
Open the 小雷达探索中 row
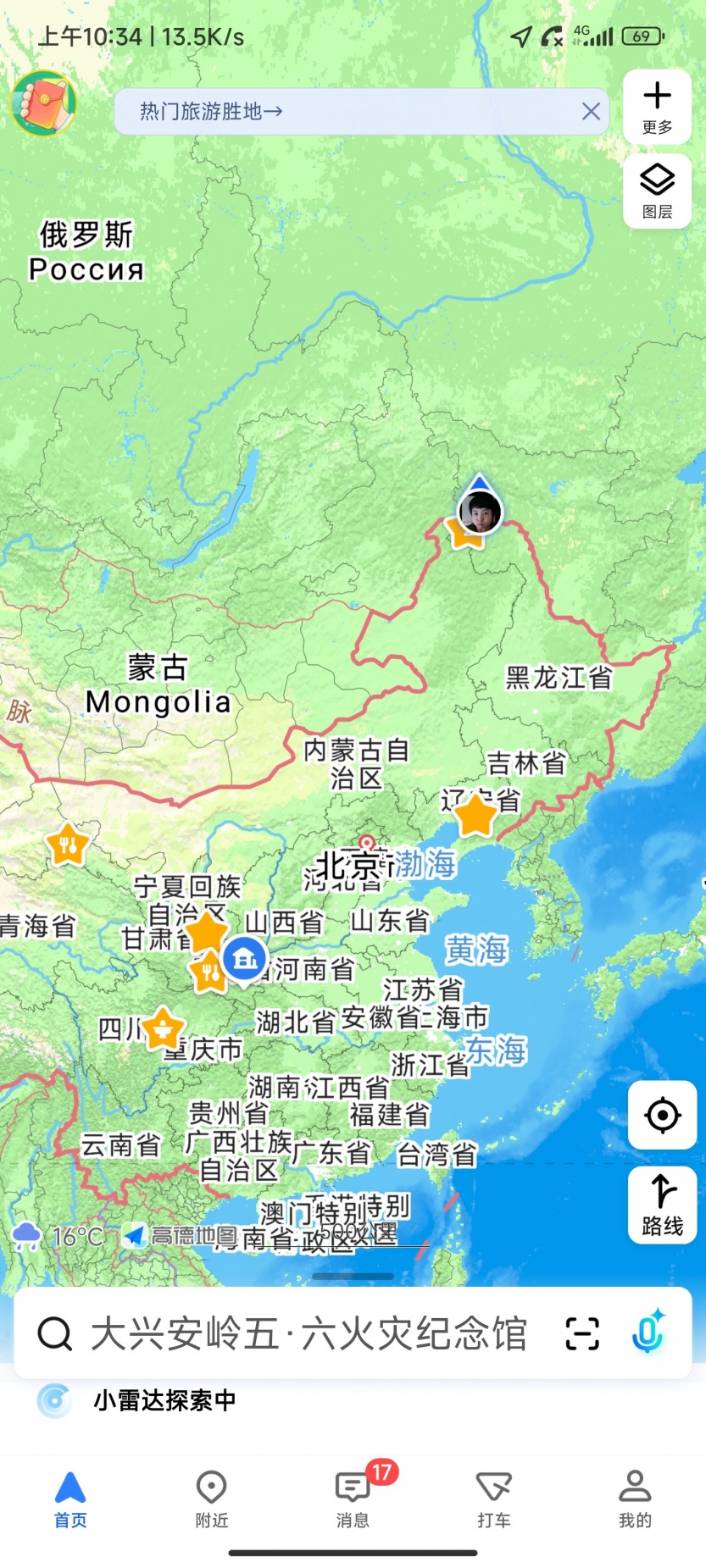tap(164, 1401)
